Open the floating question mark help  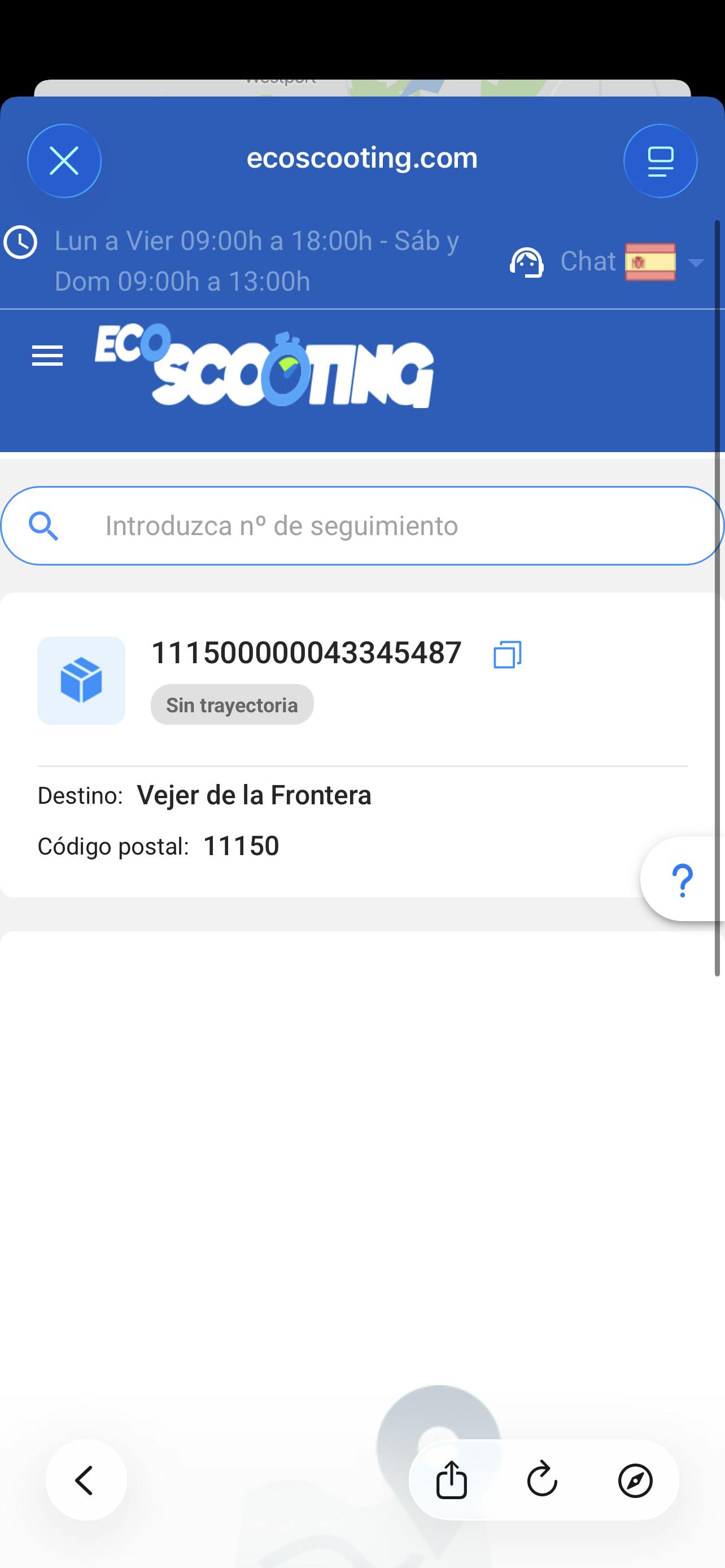[683, 879]
